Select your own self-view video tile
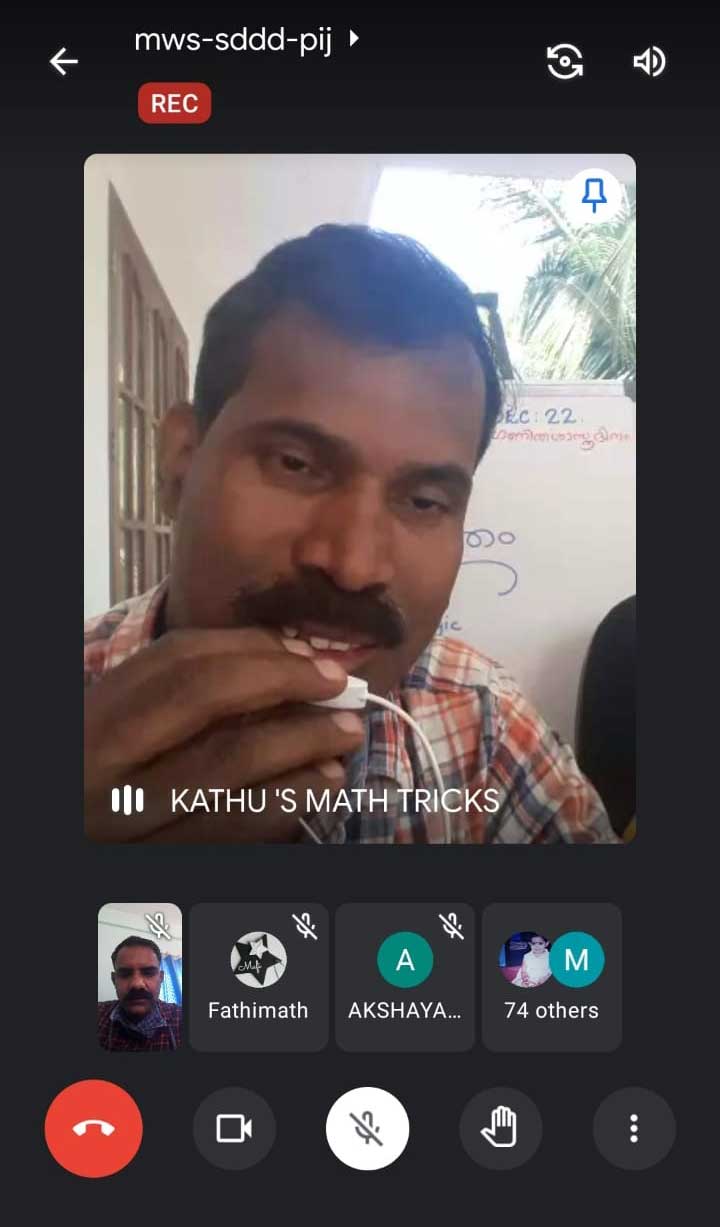Viewport: 720px width, 1227px height. pos(140,977)
